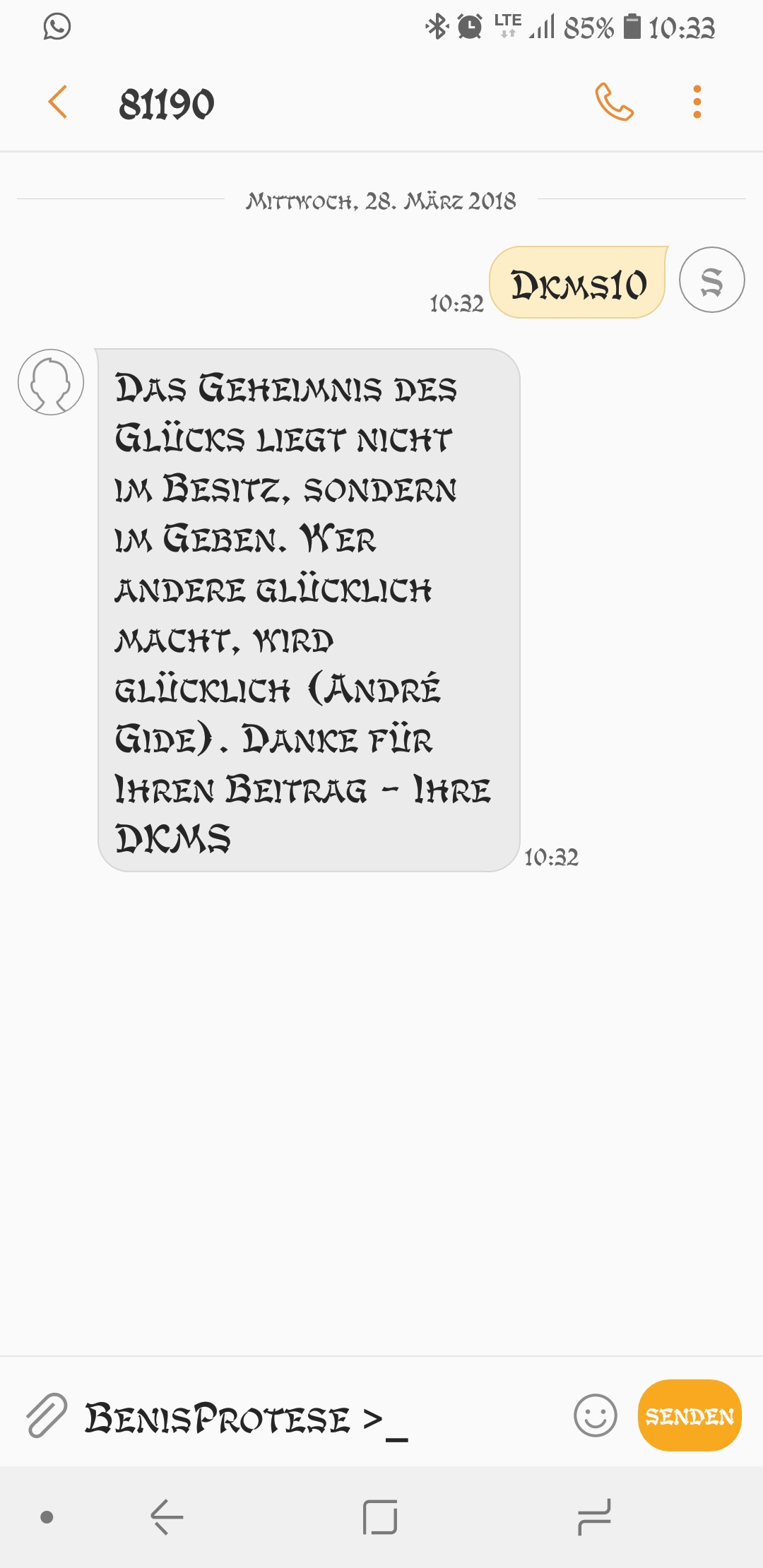Open the three-dot overflow menu
The width and height of the screenshot is (763, 1568).
click(x=697, y=102)
